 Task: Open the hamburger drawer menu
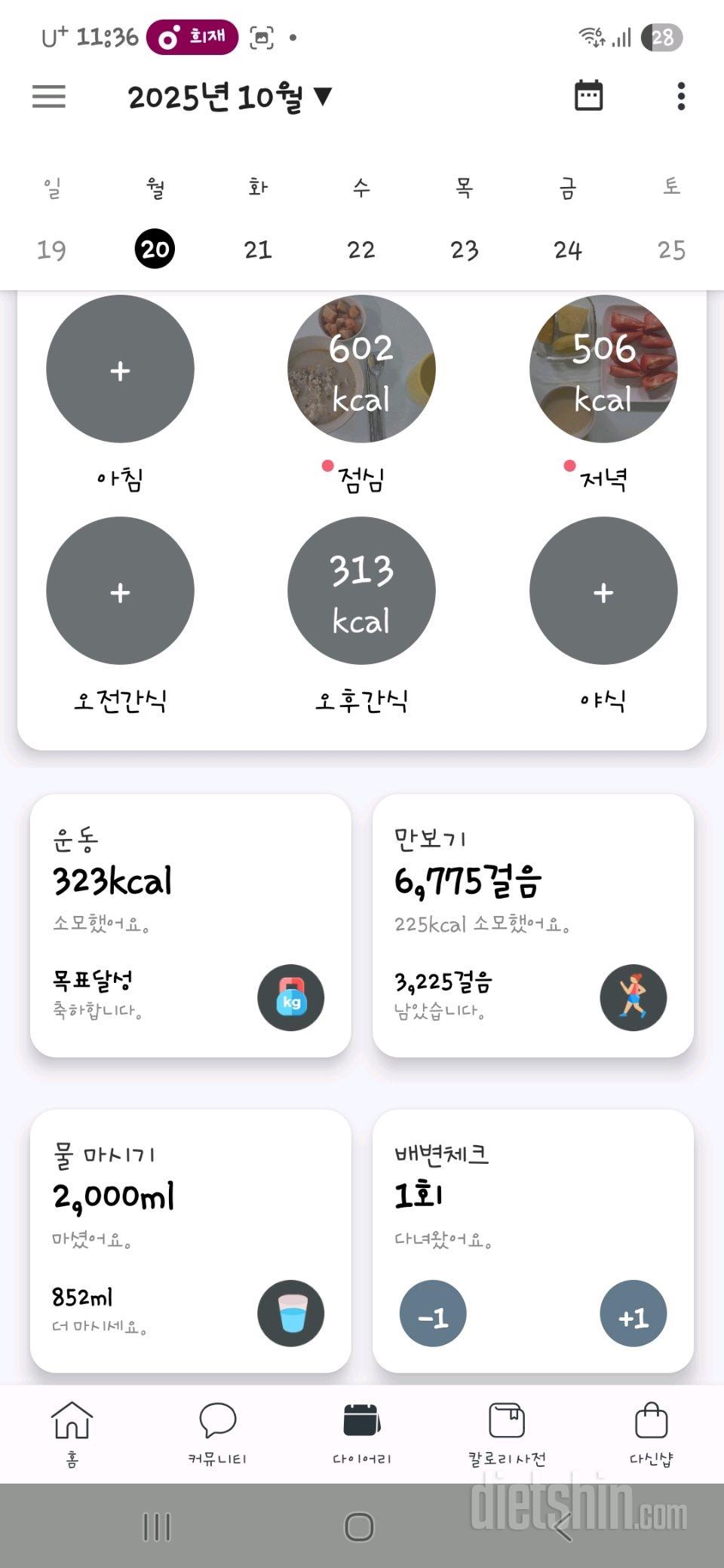coord(49,96)
